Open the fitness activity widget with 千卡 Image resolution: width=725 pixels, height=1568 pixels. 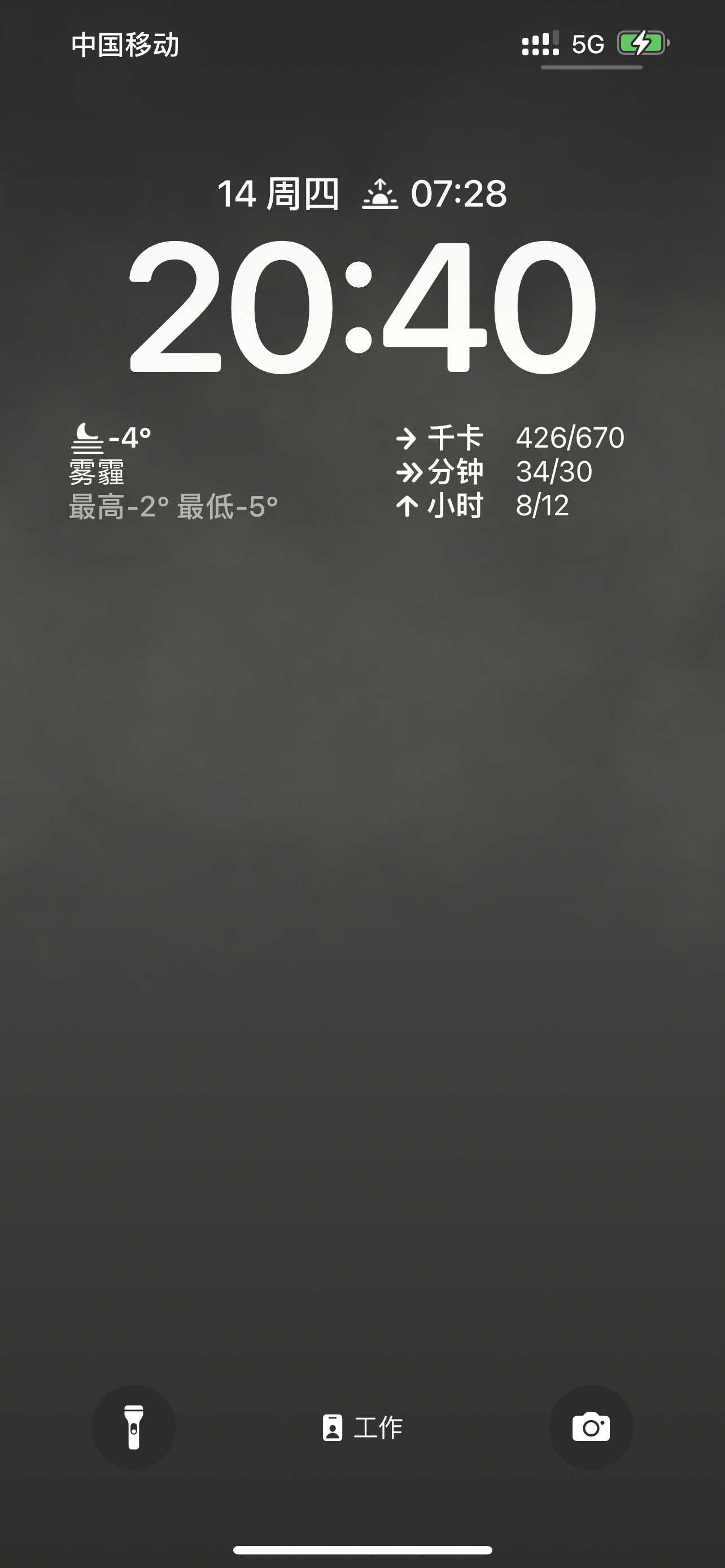(510, 472)
